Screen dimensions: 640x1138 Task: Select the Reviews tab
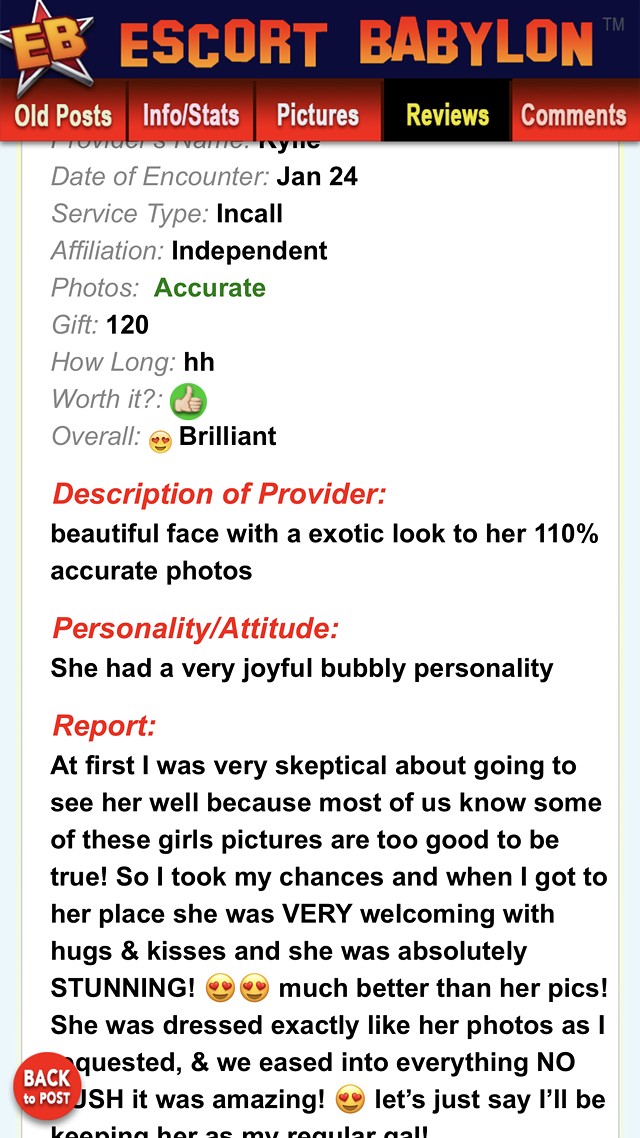447,115
